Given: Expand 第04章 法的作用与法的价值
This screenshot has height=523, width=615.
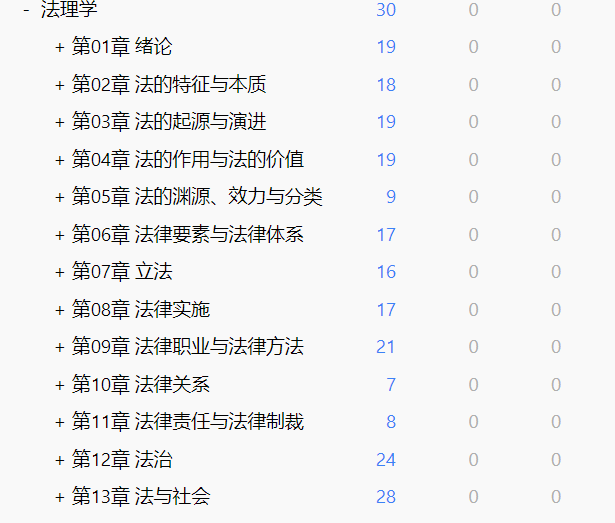Looking at the screenshot, I should tap(60, 160).
